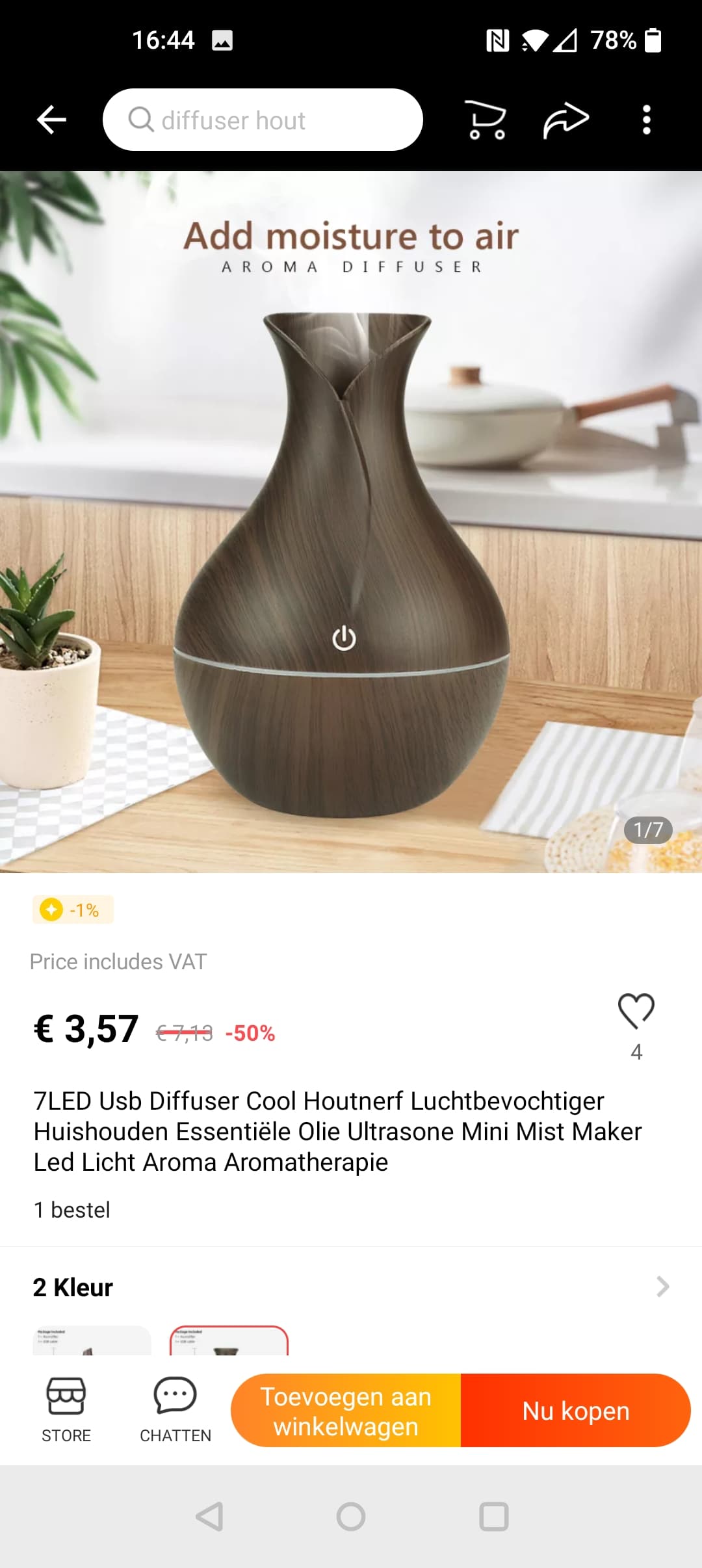This screenshot has height=1568, width=702.
Task: Go back using the top-left arrow
Action: pos(51,120)
